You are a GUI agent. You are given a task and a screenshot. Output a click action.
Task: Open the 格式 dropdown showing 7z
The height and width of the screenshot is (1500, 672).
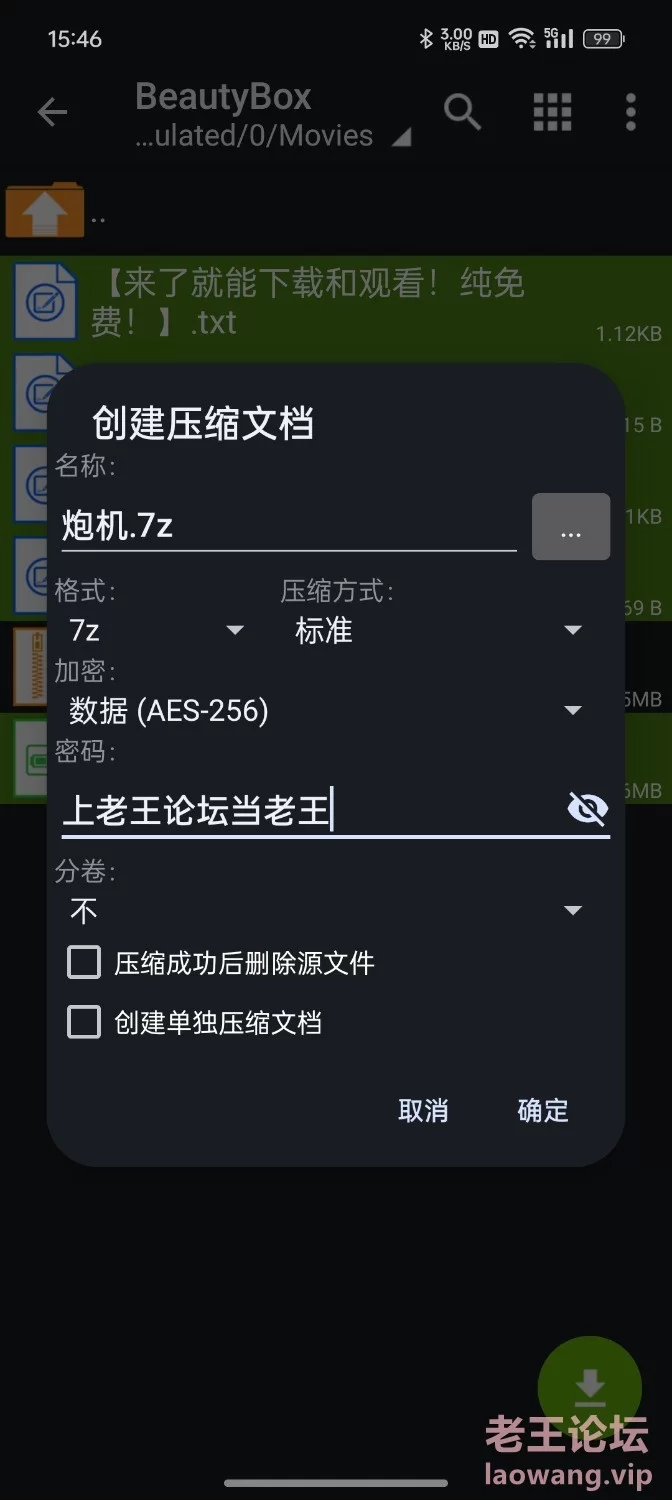pyautogui.click(x=157, y=630)
